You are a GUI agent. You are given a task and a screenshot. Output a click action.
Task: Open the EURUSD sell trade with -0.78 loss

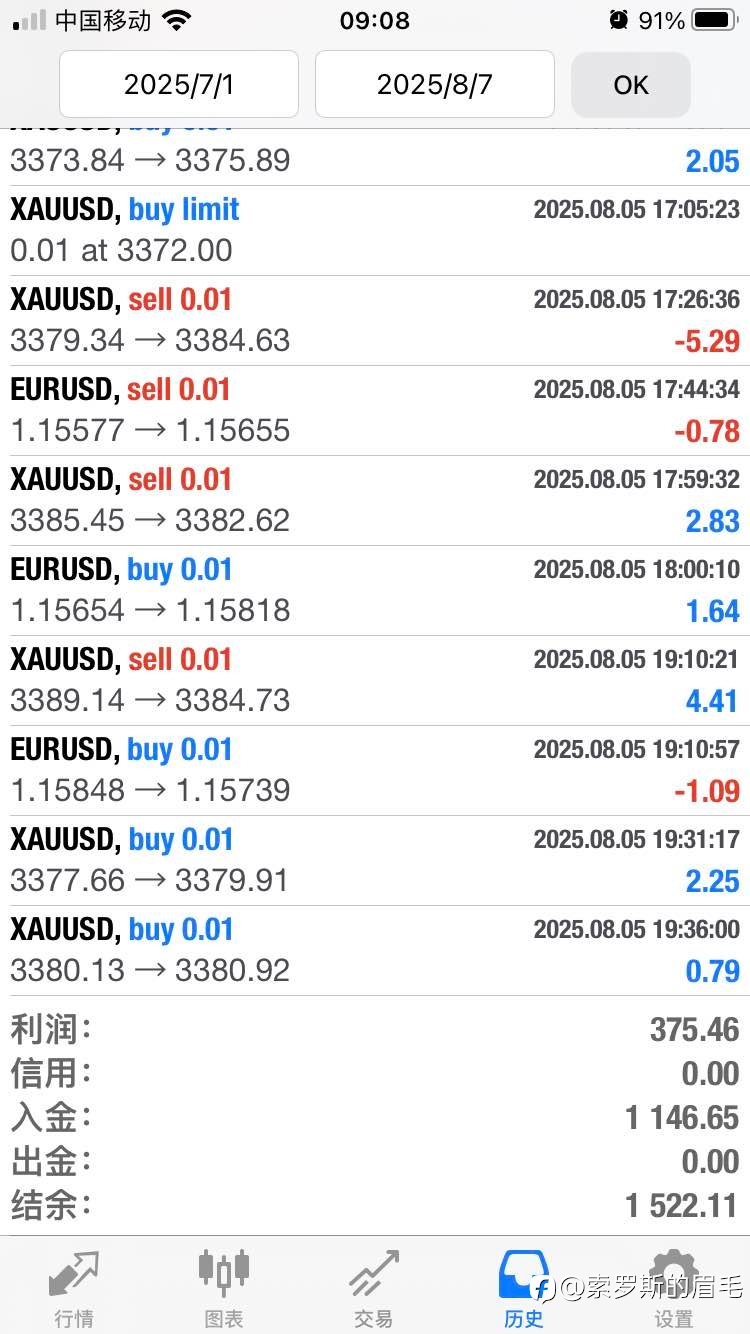click(x=375, y=411)
